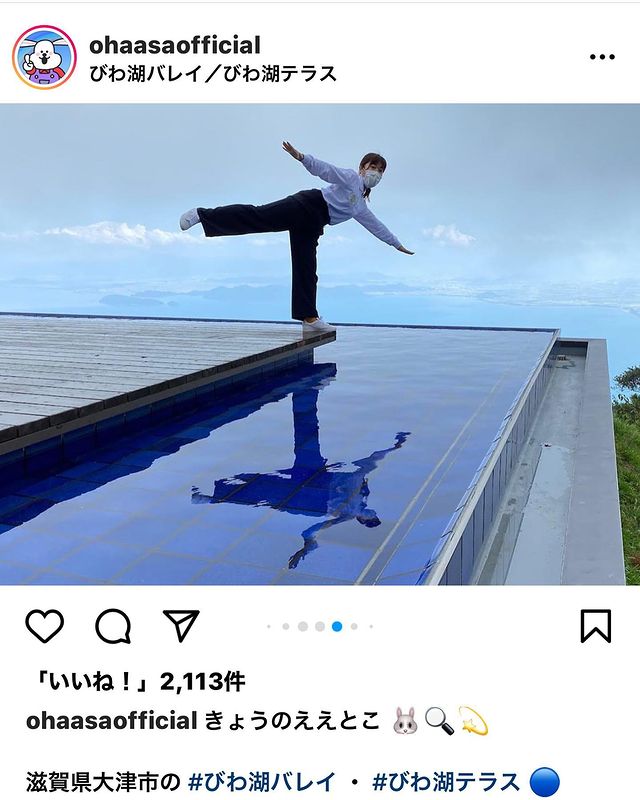Viewport: 640px width, 800px height.
Task: Open the comments for this post
Action: coord(113,626)
